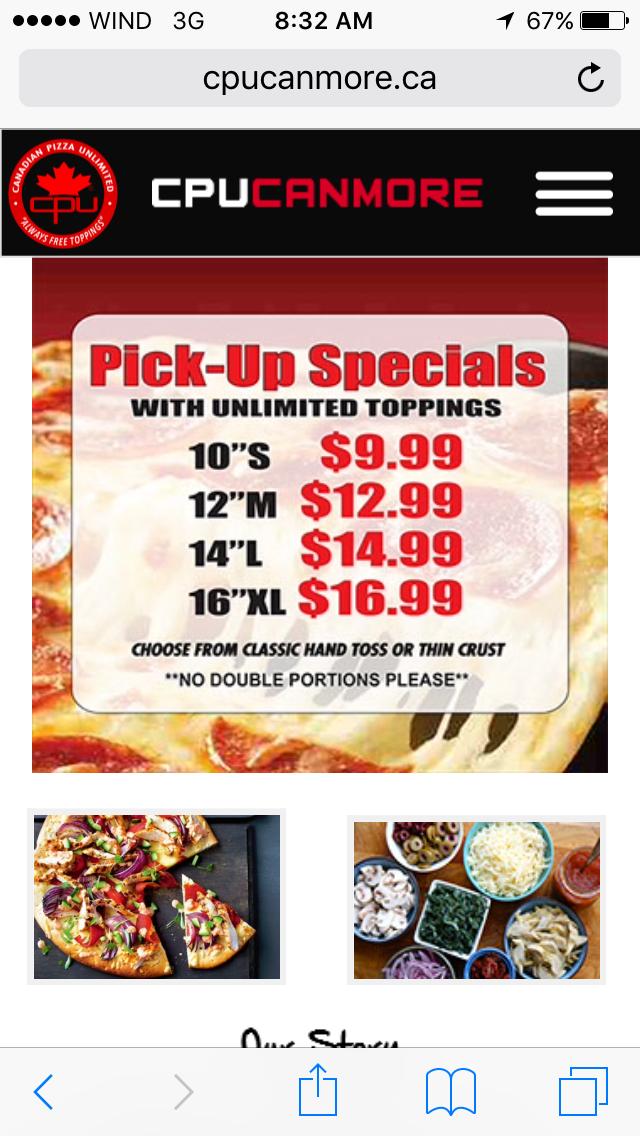640x1136 pixels.
Task: Tap the CPU Canmore logo
Action: pyautogui.click(x=63, y=193)
